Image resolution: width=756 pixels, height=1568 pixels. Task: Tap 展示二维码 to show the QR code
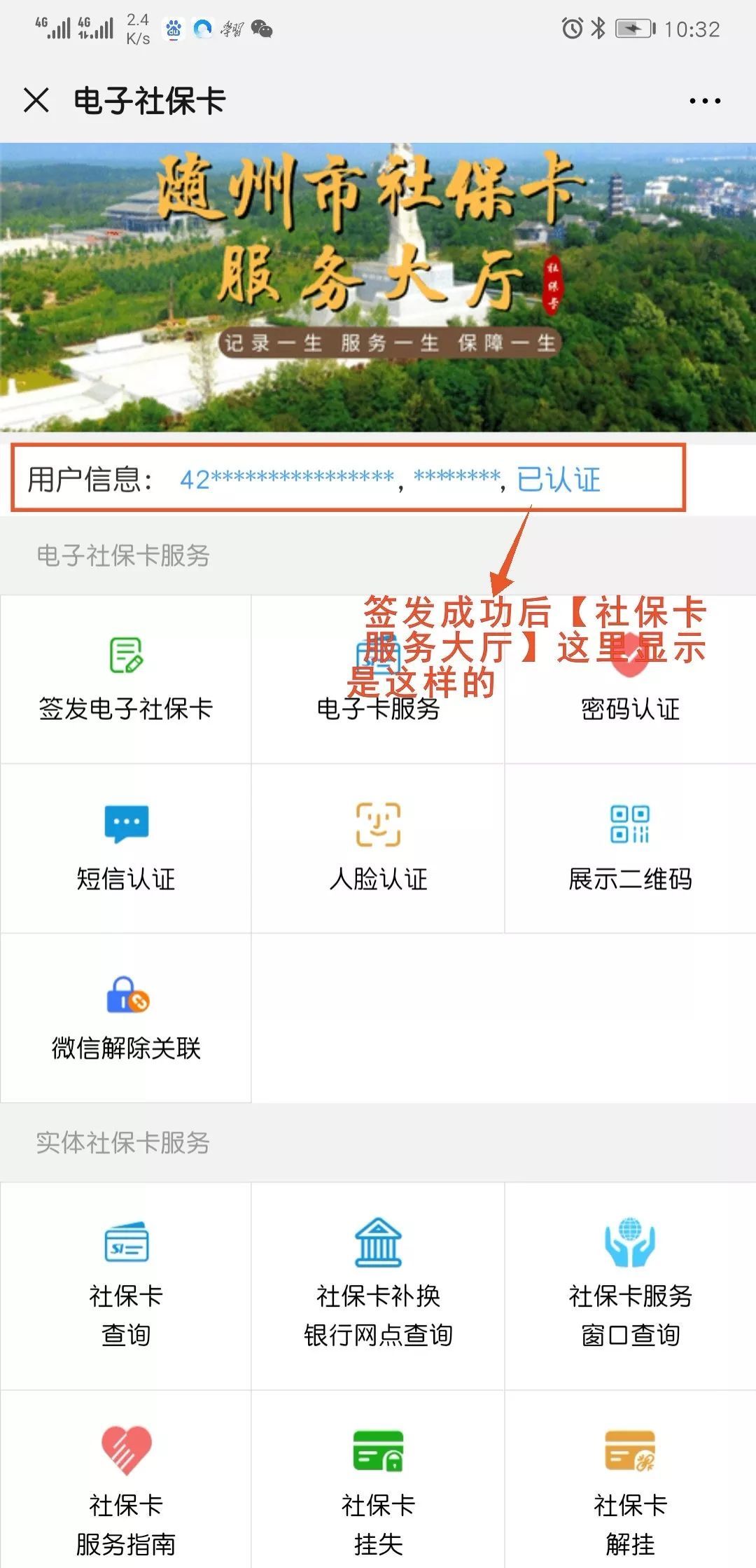[x=630, y=847]
